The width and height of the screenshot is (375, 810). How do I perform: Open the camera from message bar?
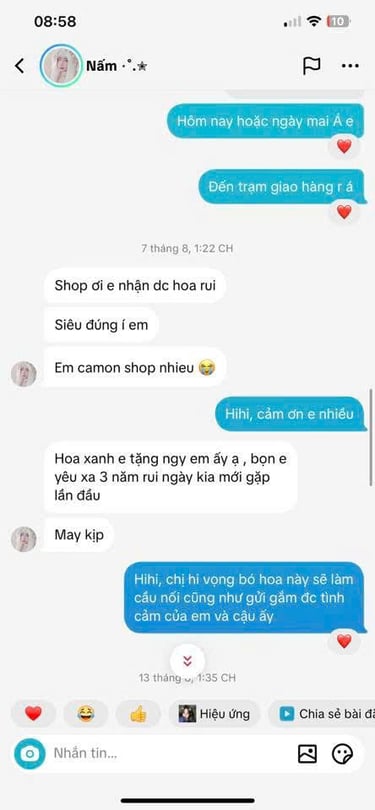tap(29, 754)
